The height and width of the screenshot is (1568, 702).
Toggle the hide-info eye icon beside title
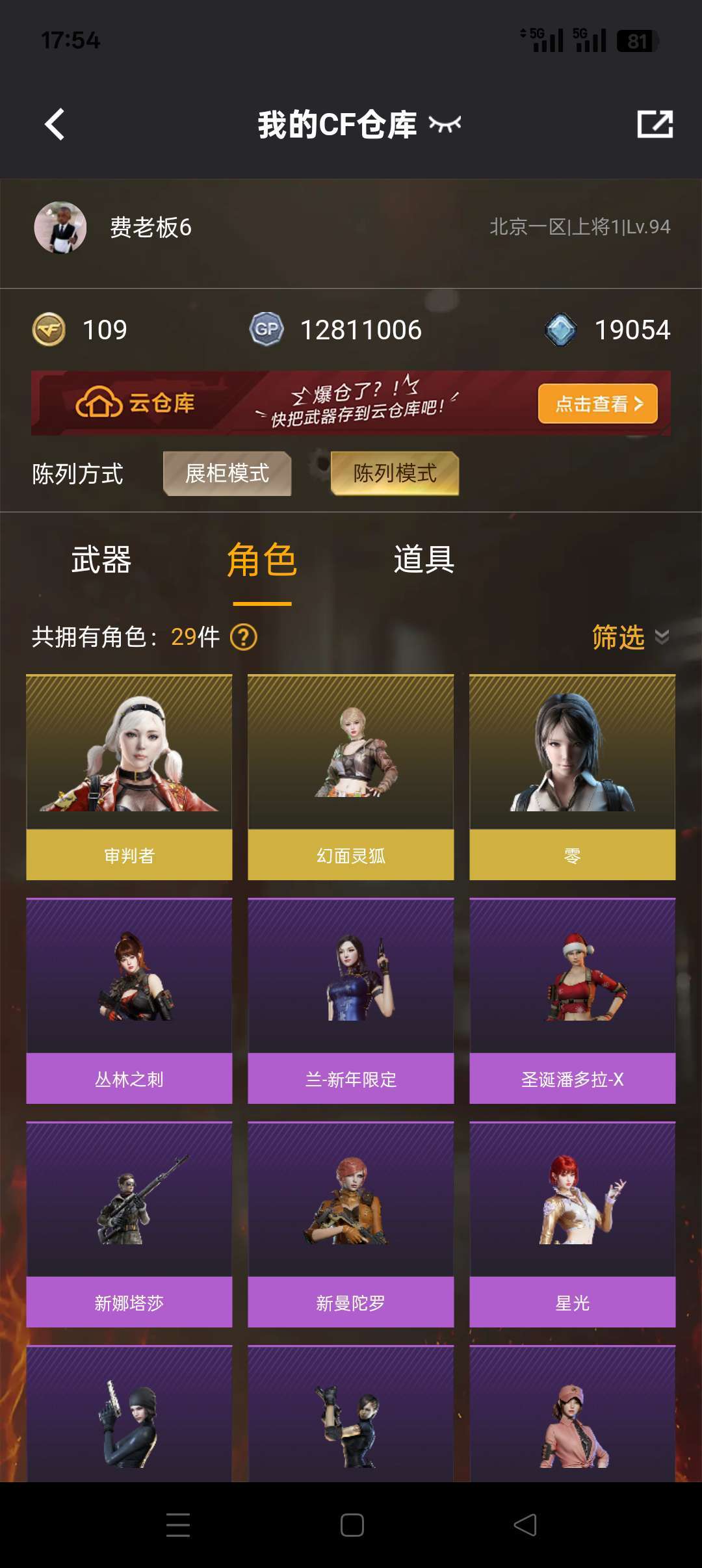pyautogui.click(x=445, y=124)
